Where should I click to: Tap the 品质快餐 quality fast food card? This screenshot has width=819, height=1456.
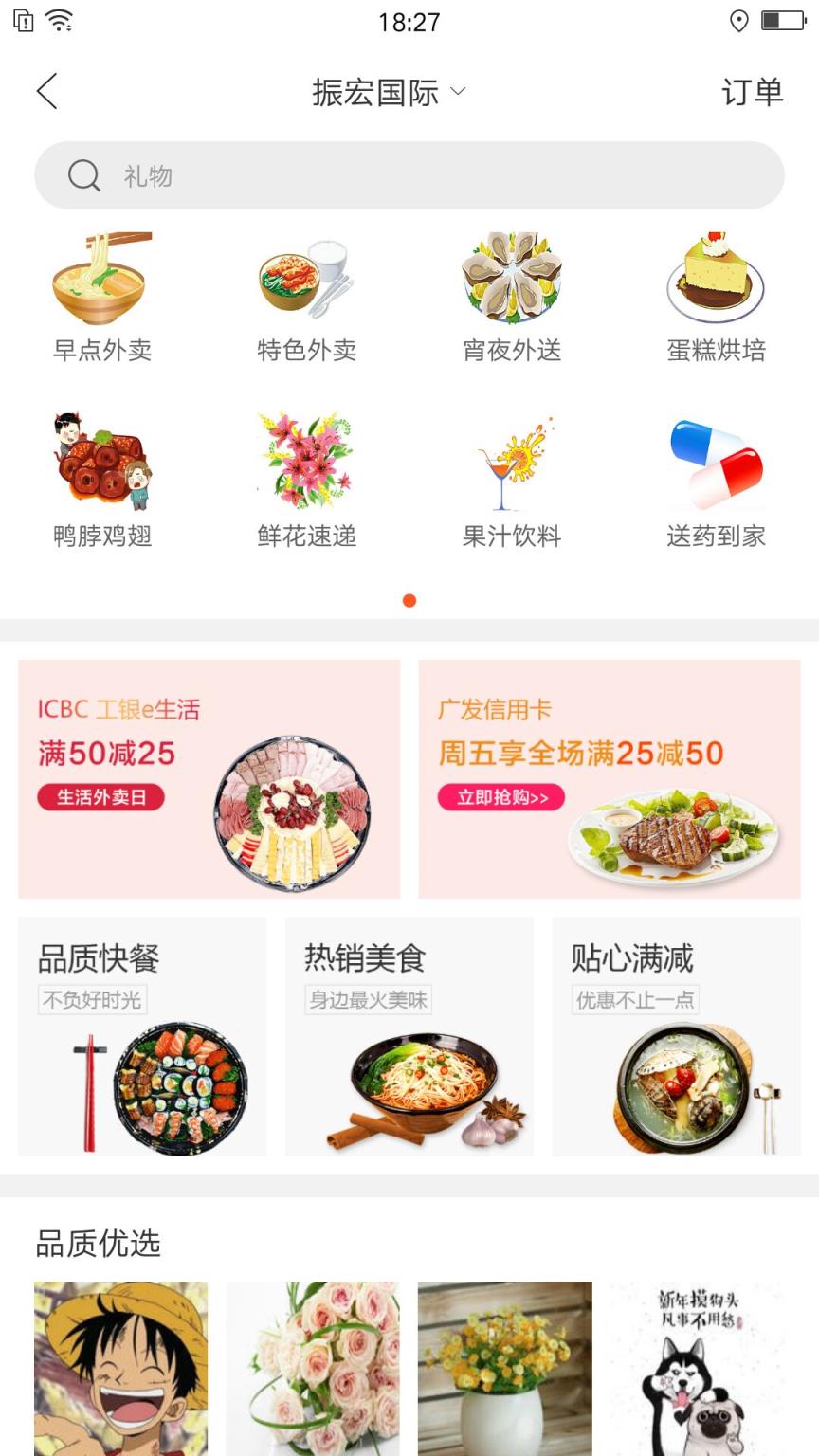tap(142, 1036)
